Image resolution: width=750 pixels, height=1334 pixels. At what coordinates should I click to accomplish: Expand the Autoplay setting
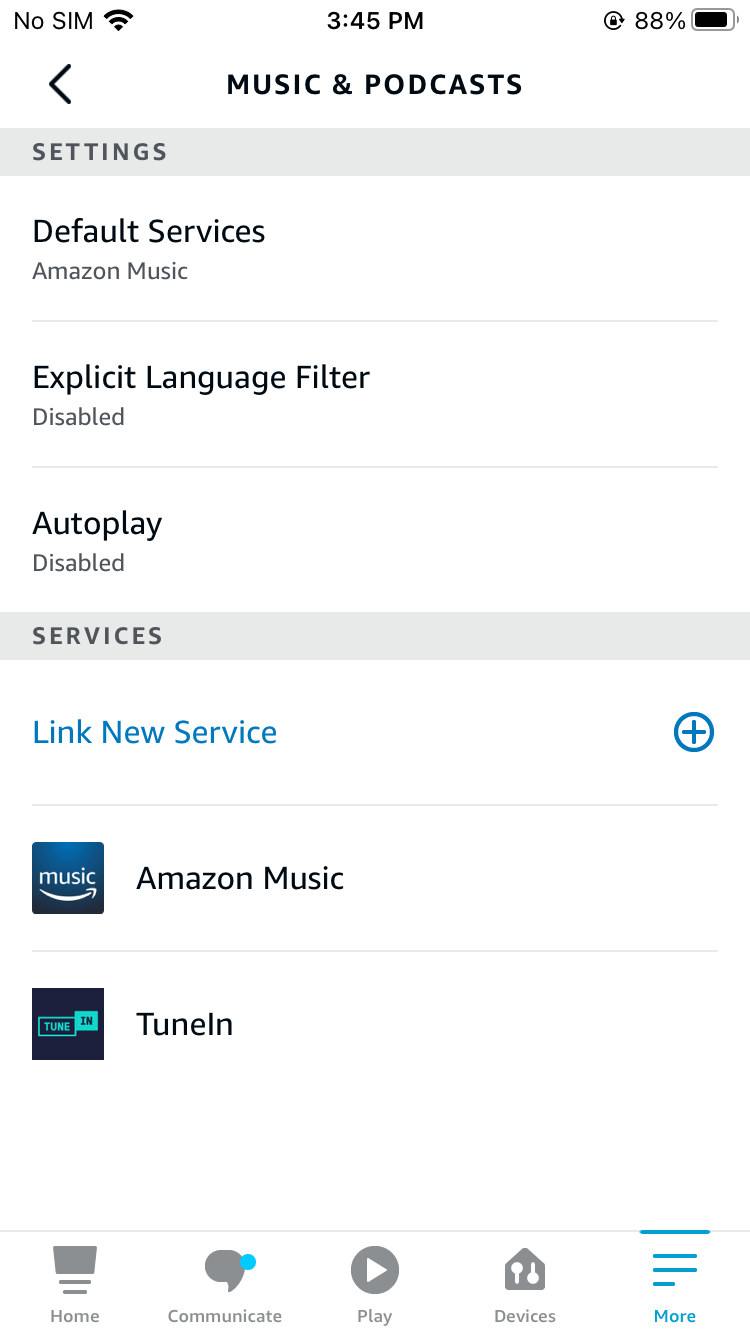(x=97, y=539)
